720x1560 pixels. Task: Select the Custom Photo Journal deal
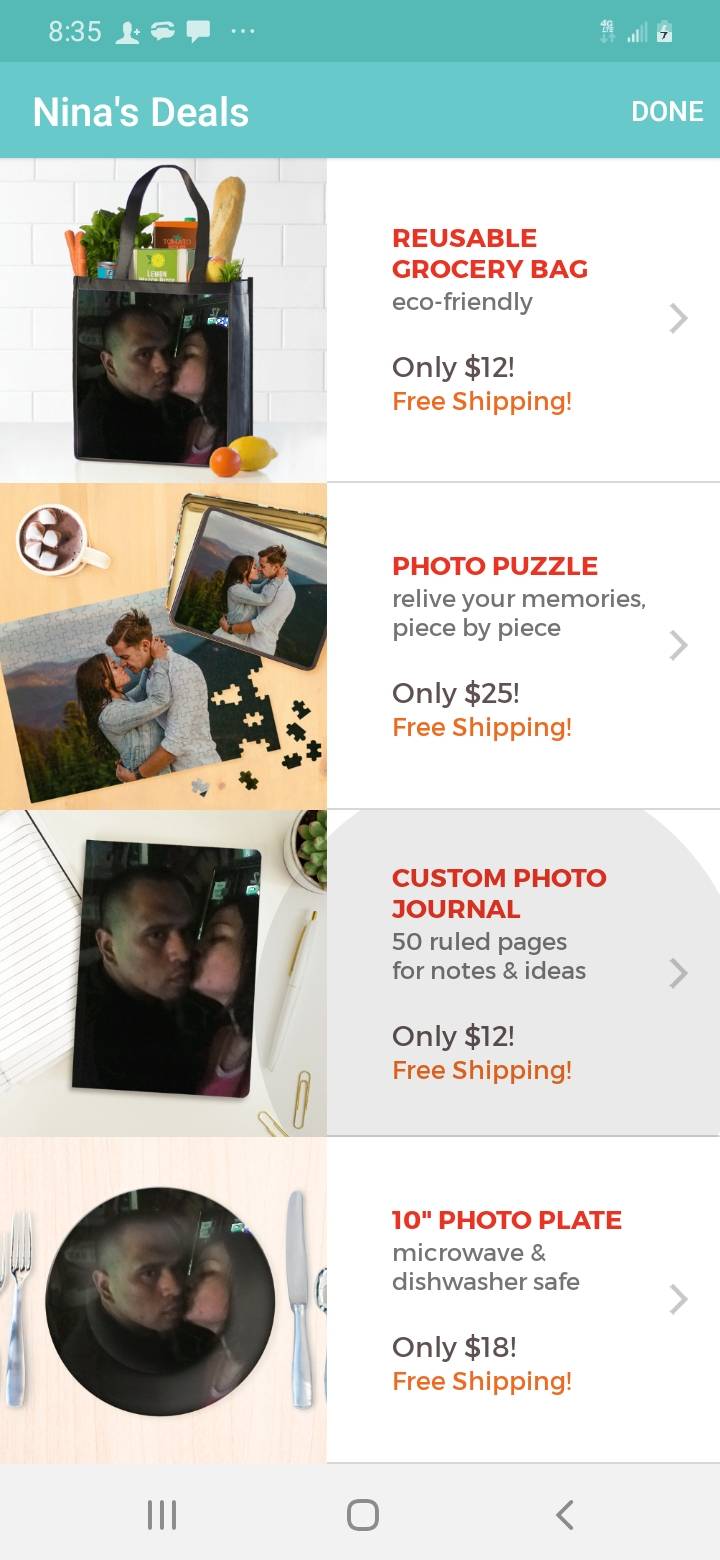(520, 973)
